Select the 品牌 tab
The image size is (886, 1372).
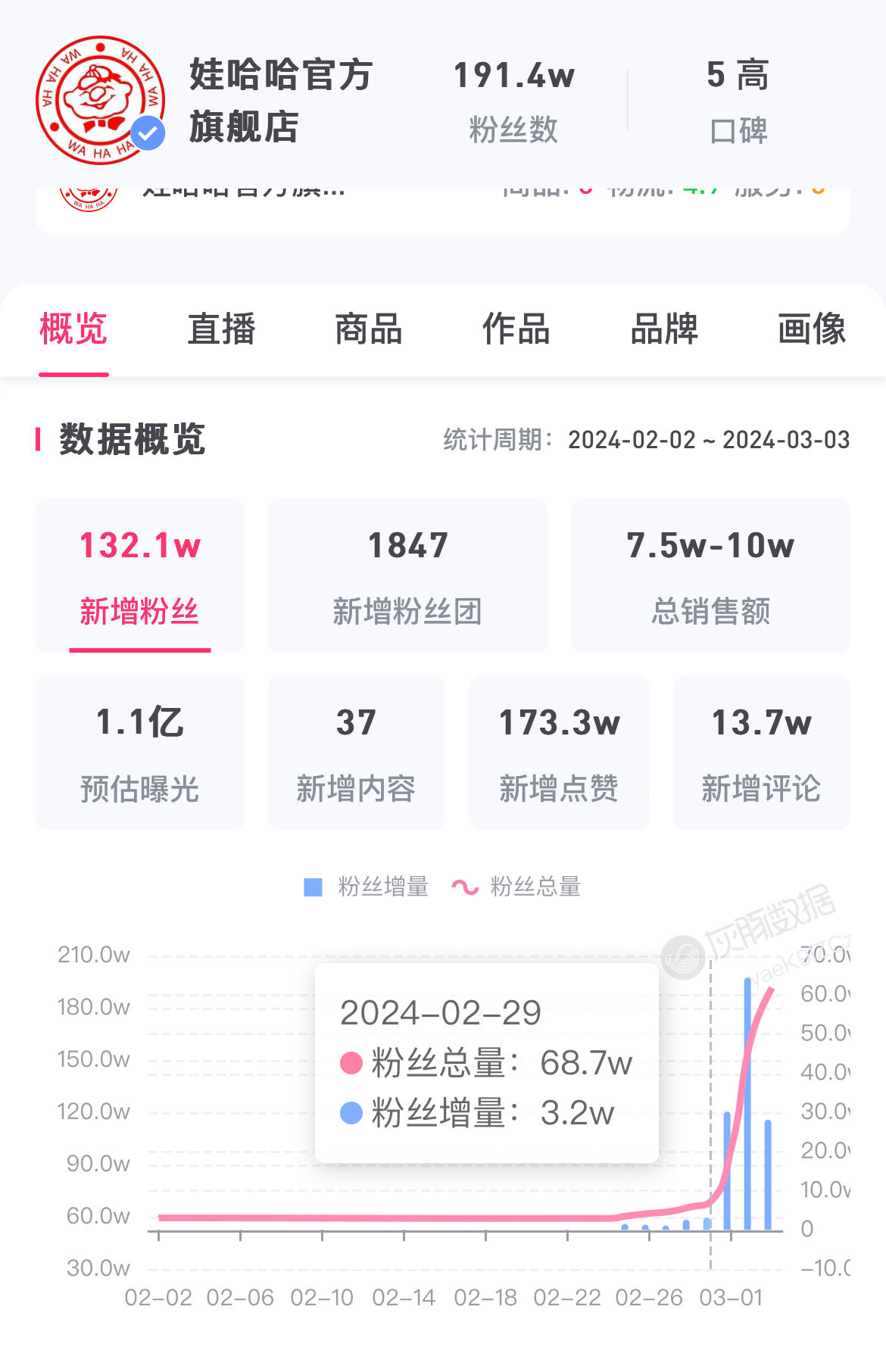664,329
